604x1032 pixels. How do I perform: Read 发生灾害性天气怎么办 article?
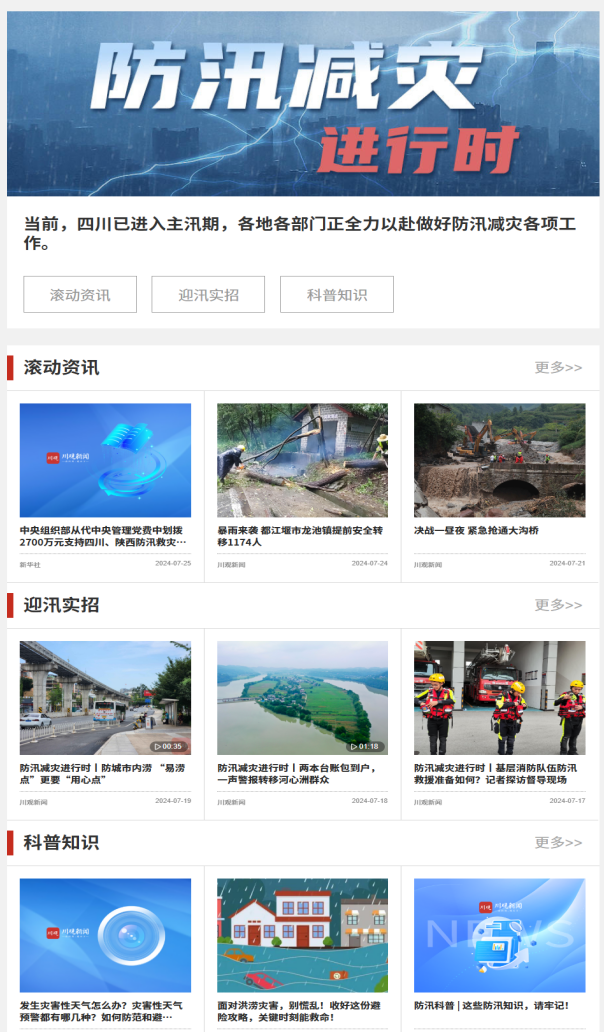click(x=105, y=1010)
